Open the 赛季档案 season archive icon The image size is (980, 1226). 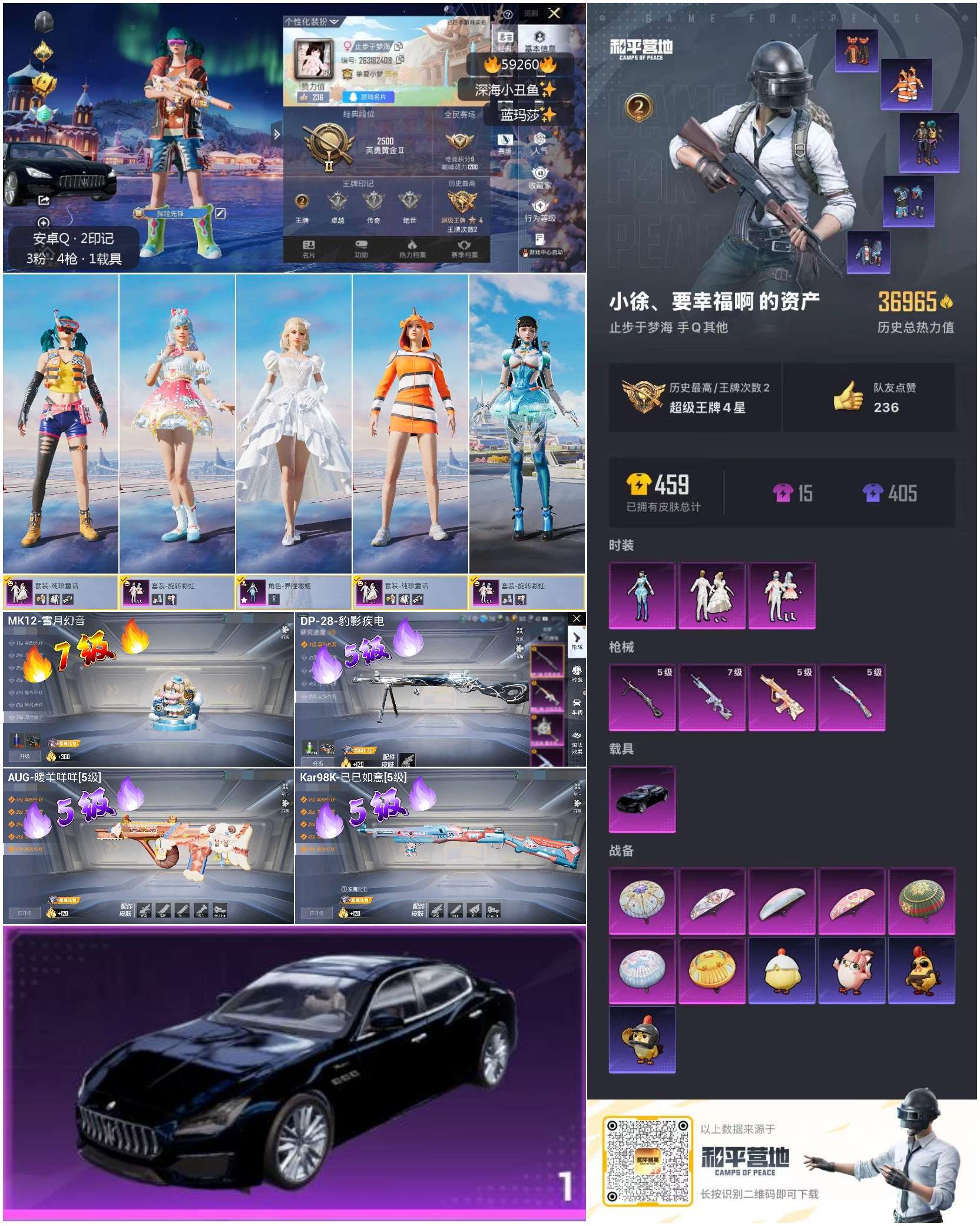464,243
